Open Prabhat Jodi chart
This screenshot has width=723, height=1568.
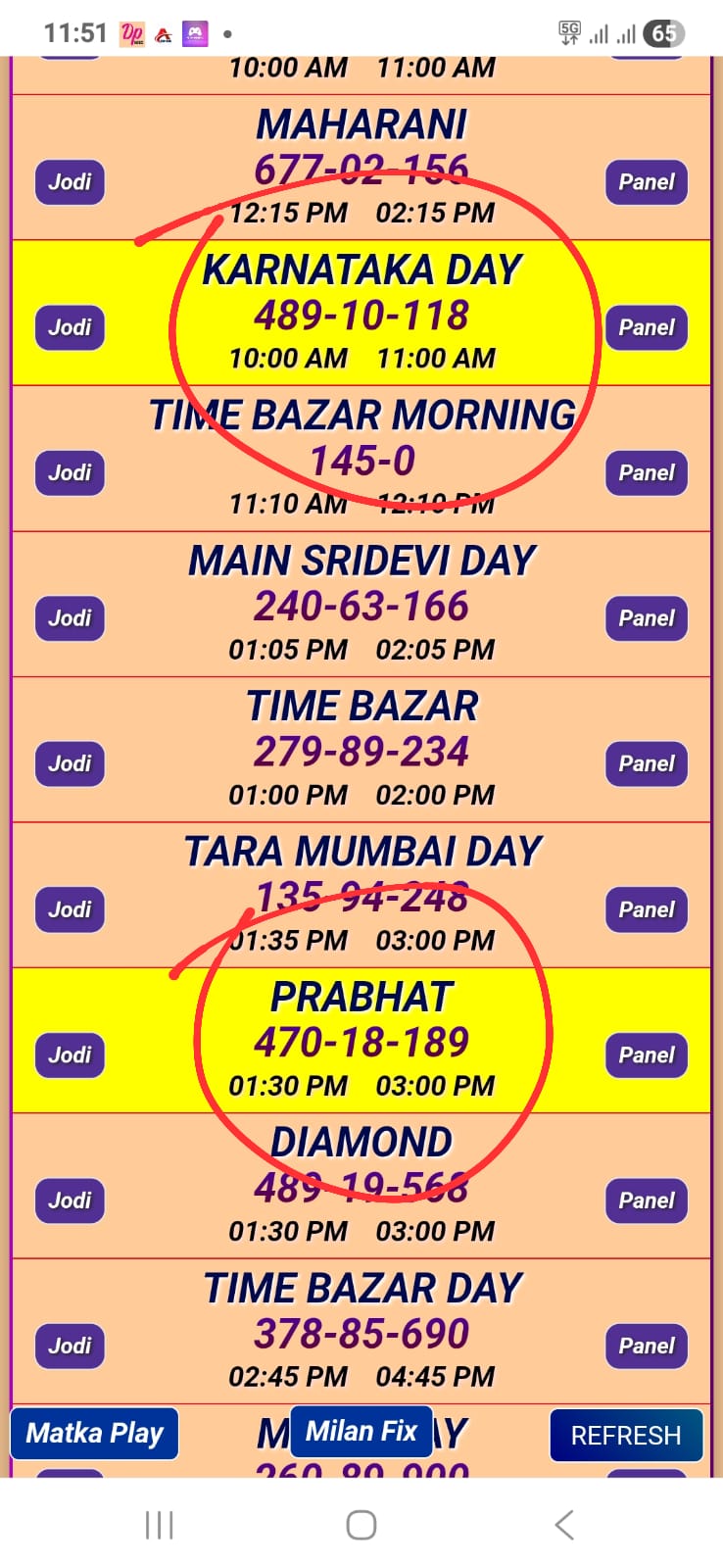tap(70, 1055)
